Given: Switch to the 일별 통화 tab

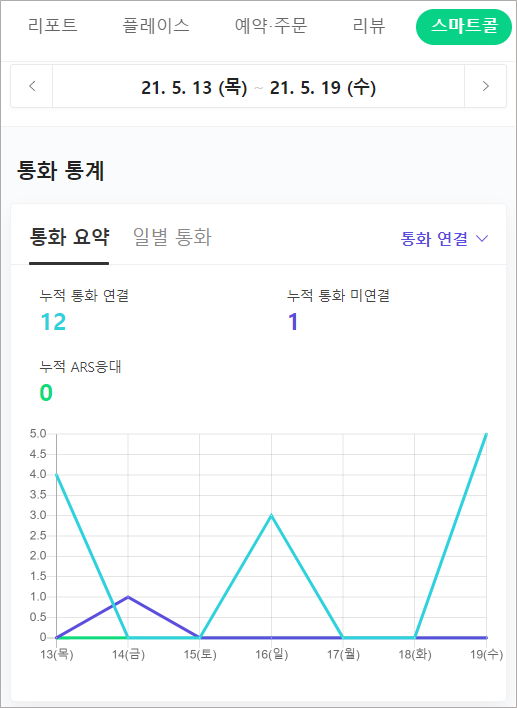Looking at the screenshot, I should point(172,238).
